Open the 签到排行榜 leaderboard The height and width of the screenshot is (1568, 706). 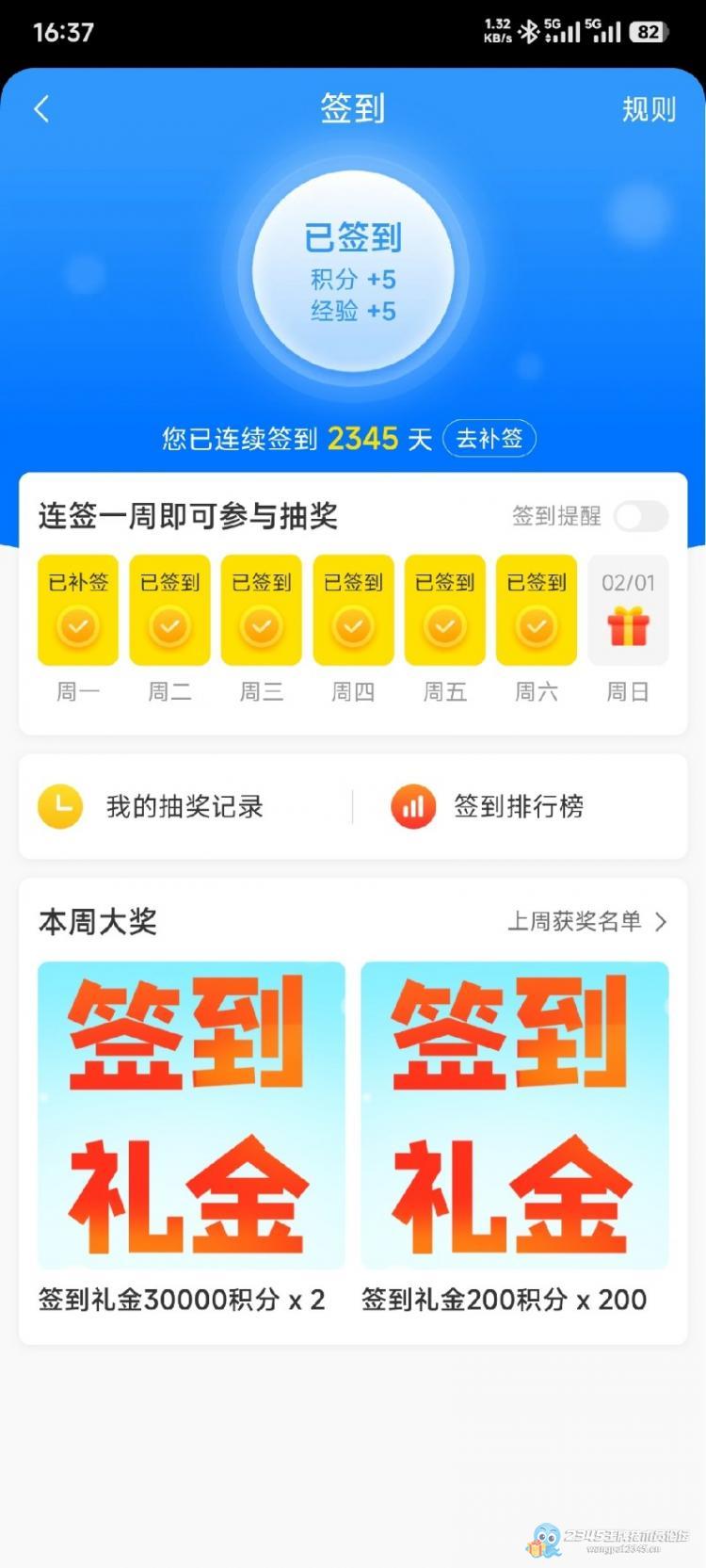point(518,807)
